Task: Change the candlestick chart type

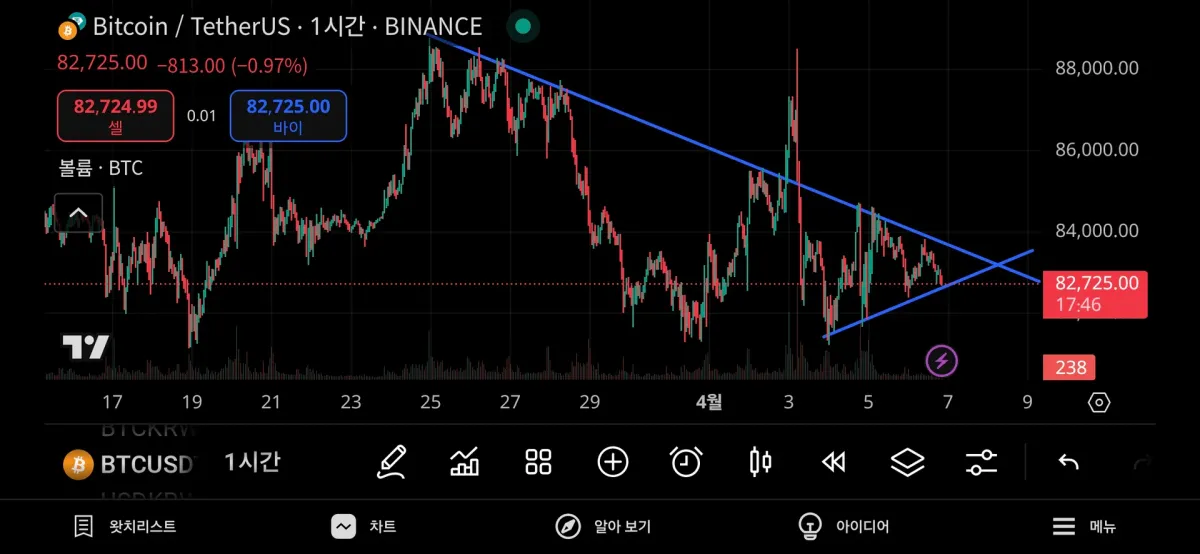Action: (760, 462)
